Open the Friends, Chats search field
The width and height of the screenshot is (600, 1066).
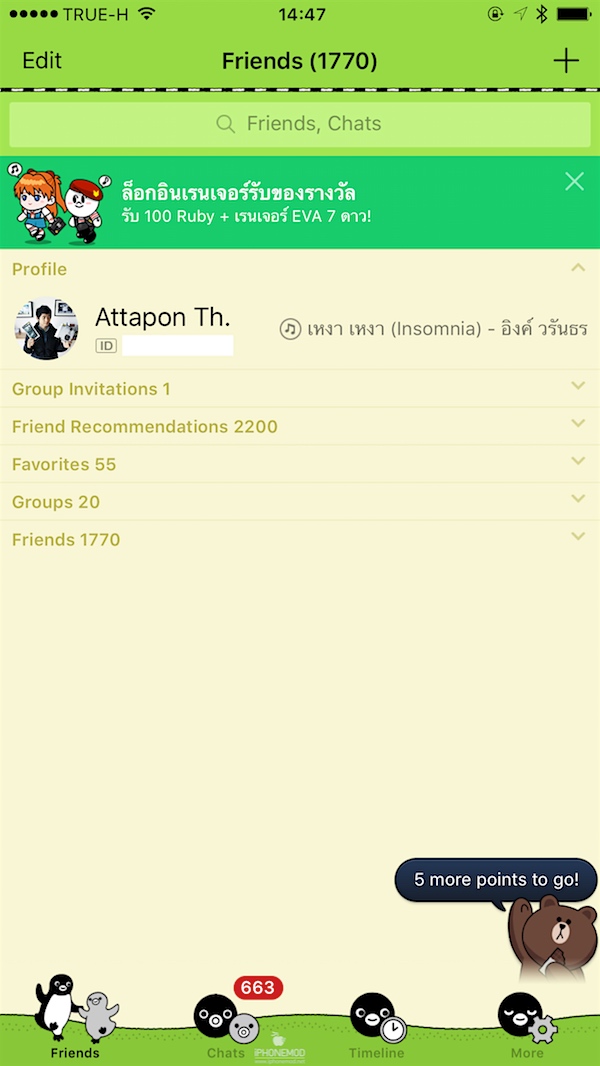pos(300,124)
